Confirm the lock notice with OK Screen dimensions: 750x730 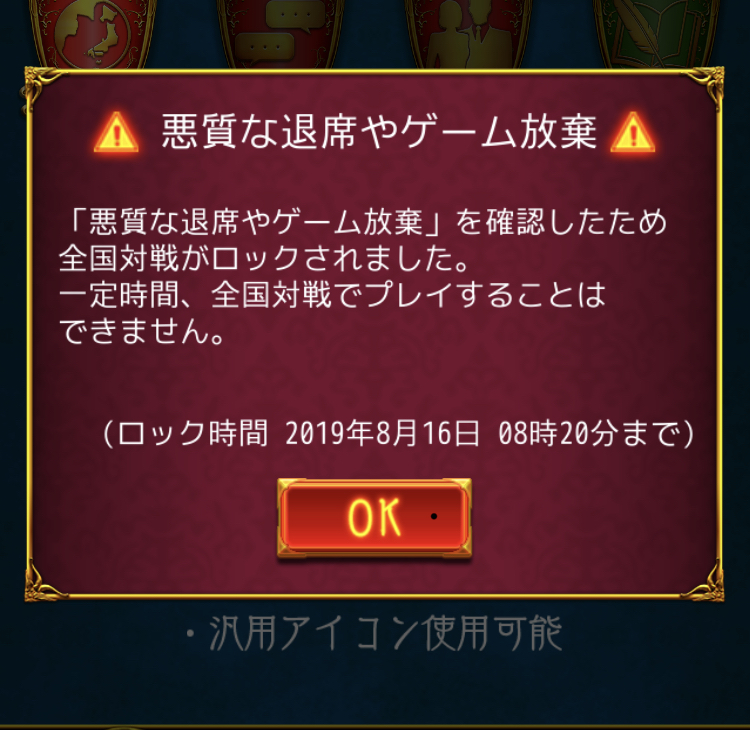374,516
